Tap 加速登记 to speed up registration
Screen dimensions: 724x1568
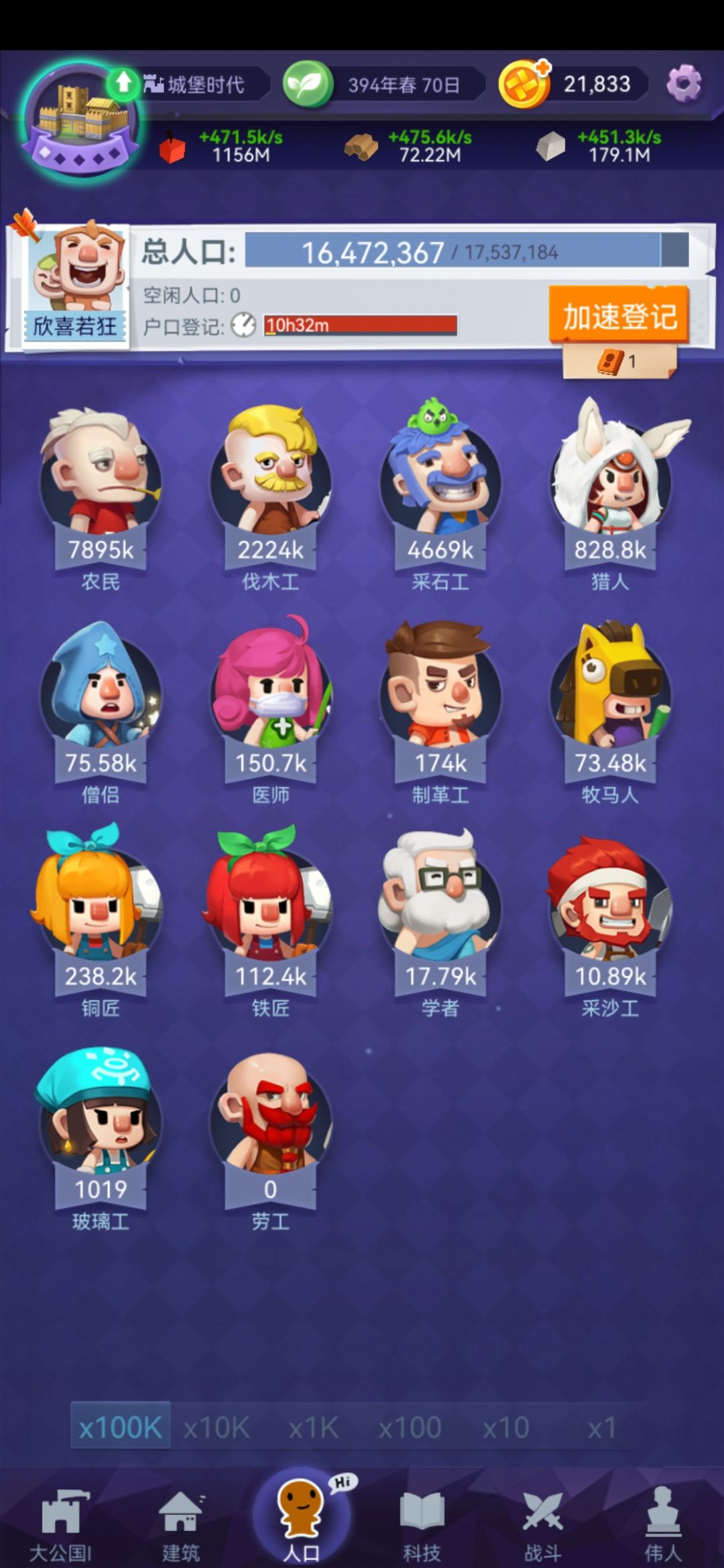click(619, 315)
